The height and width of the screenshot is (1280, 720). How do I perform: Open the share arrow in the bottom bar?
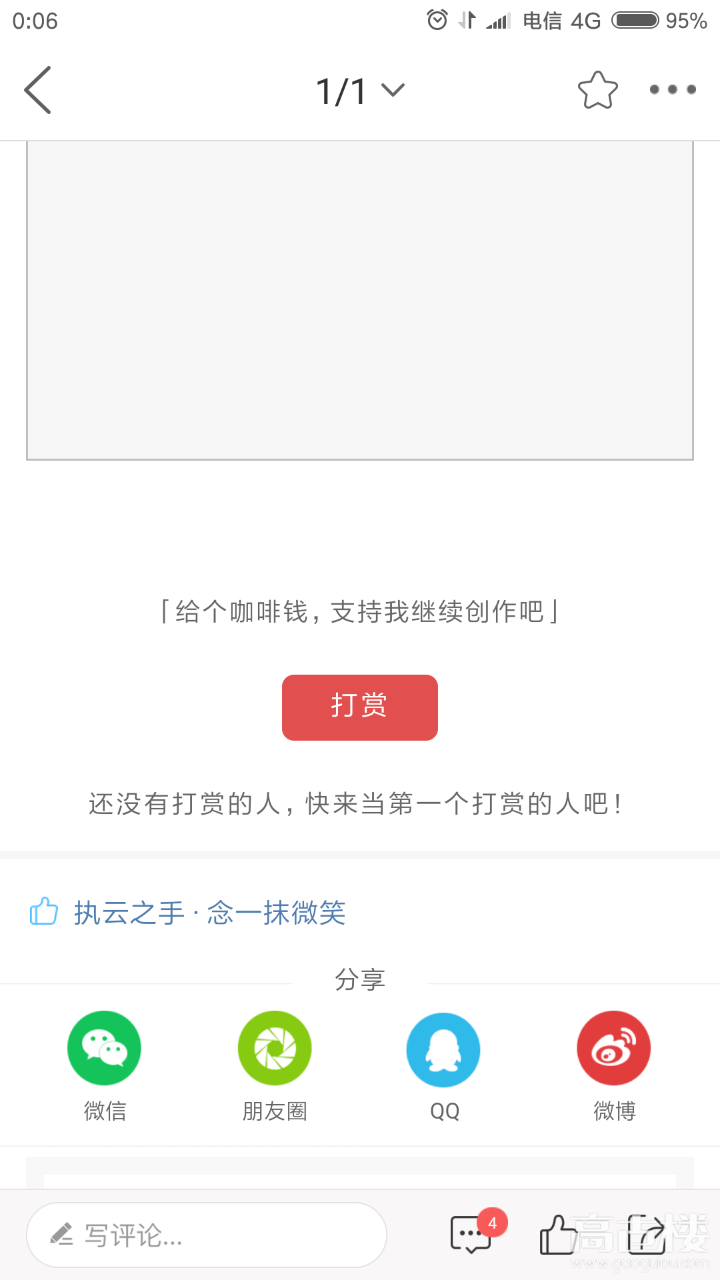tap(647, 1235)
